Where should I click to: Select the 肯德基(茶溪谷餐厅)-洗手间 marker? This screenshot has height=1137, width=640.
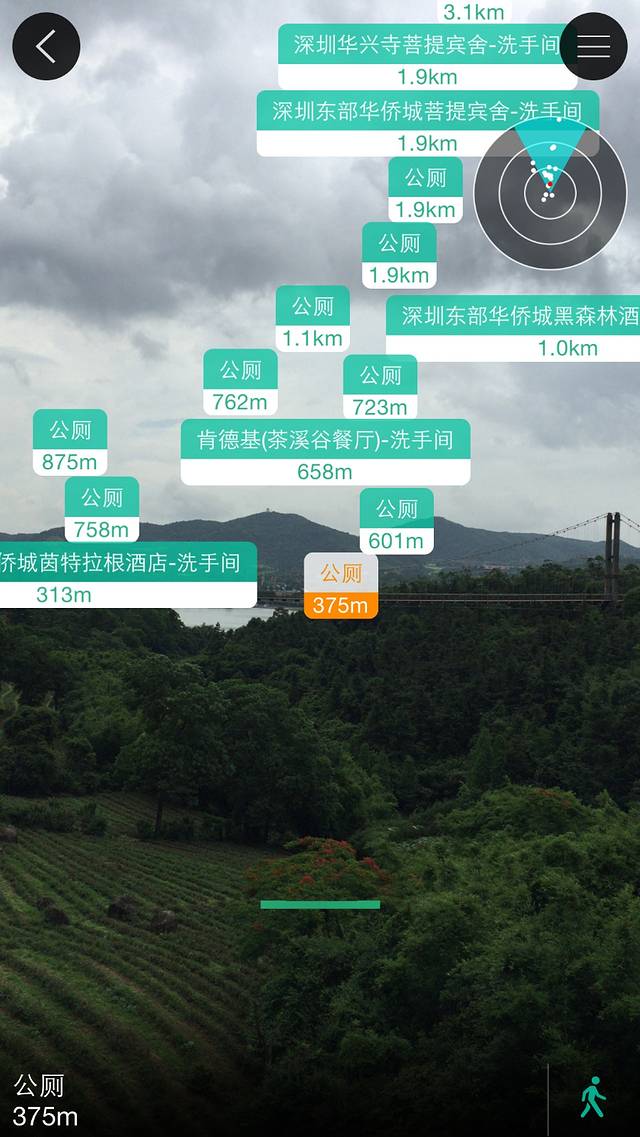pyautogui.click(x=325, y=453)
